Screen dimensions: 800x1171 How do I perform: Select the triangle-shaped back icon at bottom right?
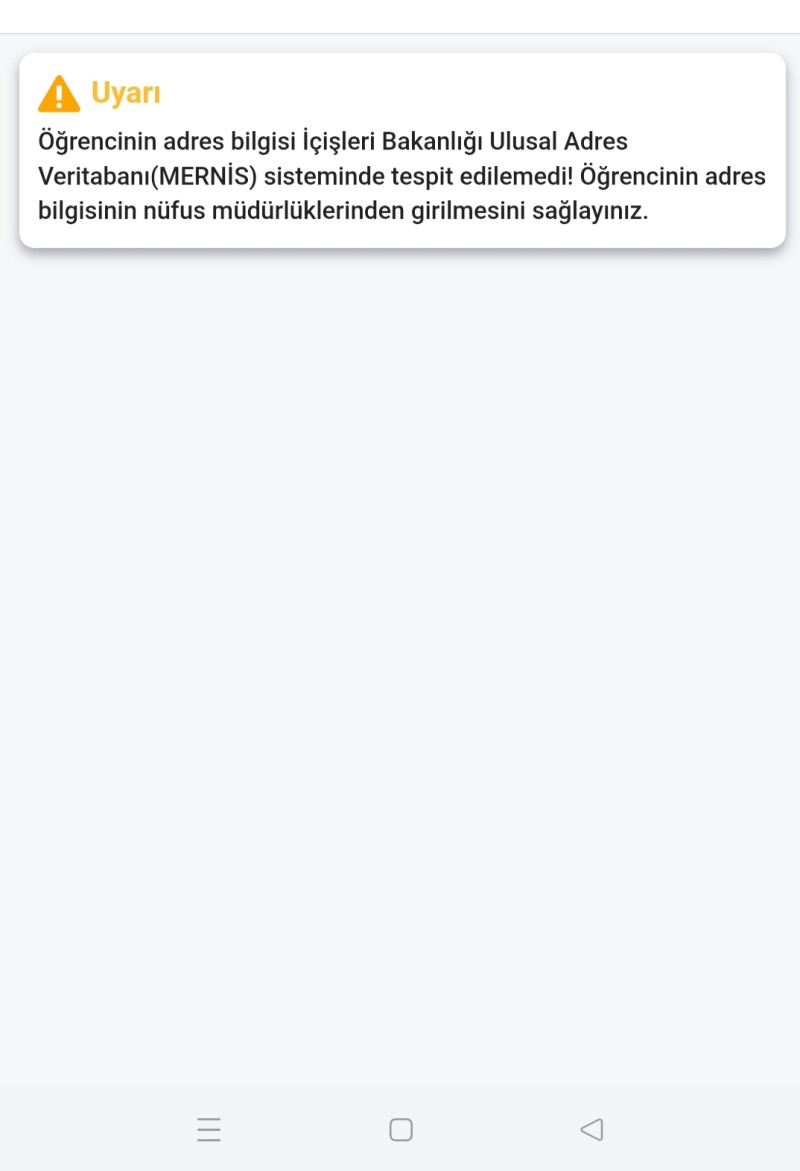point(592,1128)
